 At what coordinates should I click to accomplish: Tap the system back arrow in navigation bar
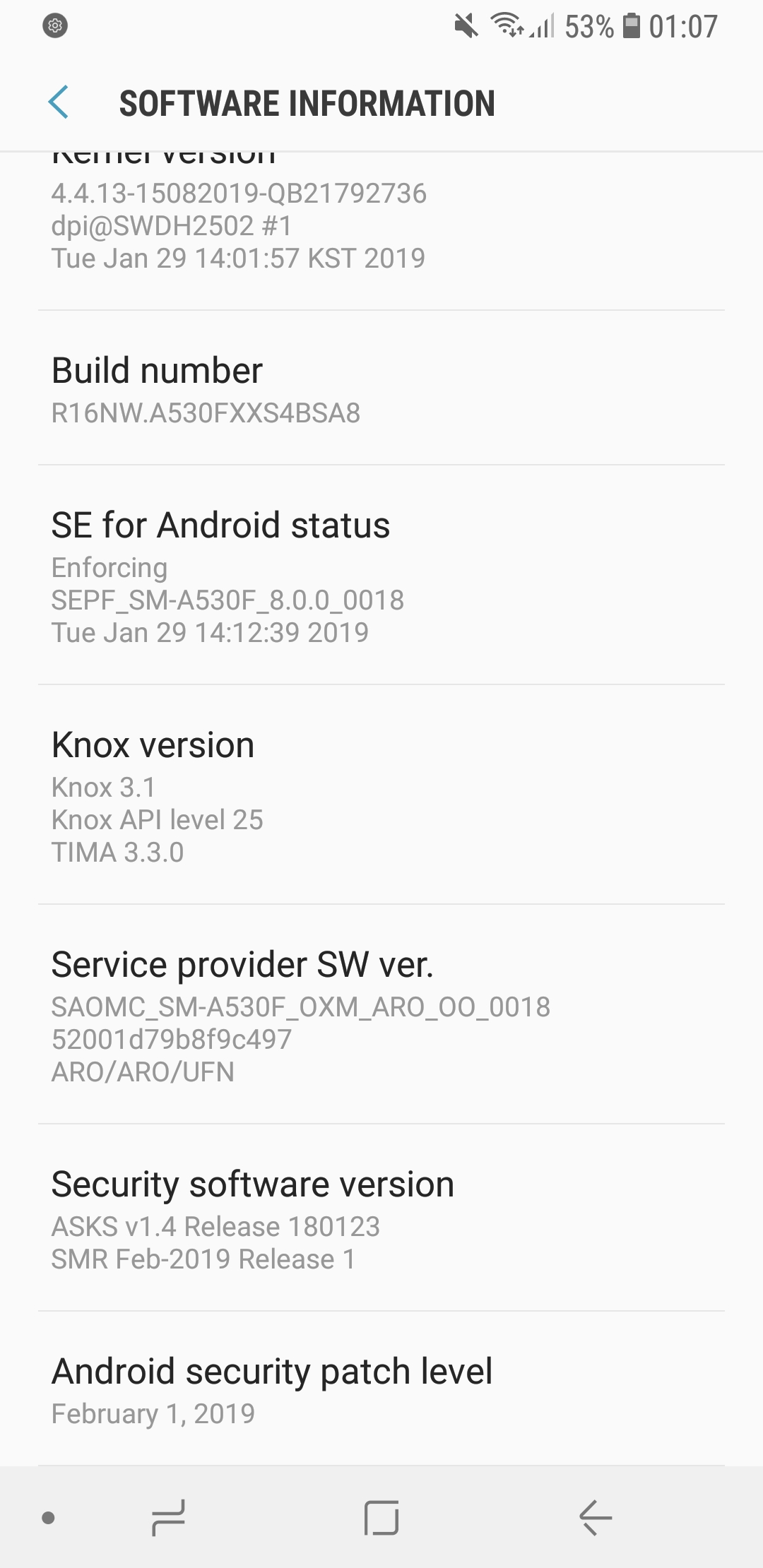click(595, 1517)
